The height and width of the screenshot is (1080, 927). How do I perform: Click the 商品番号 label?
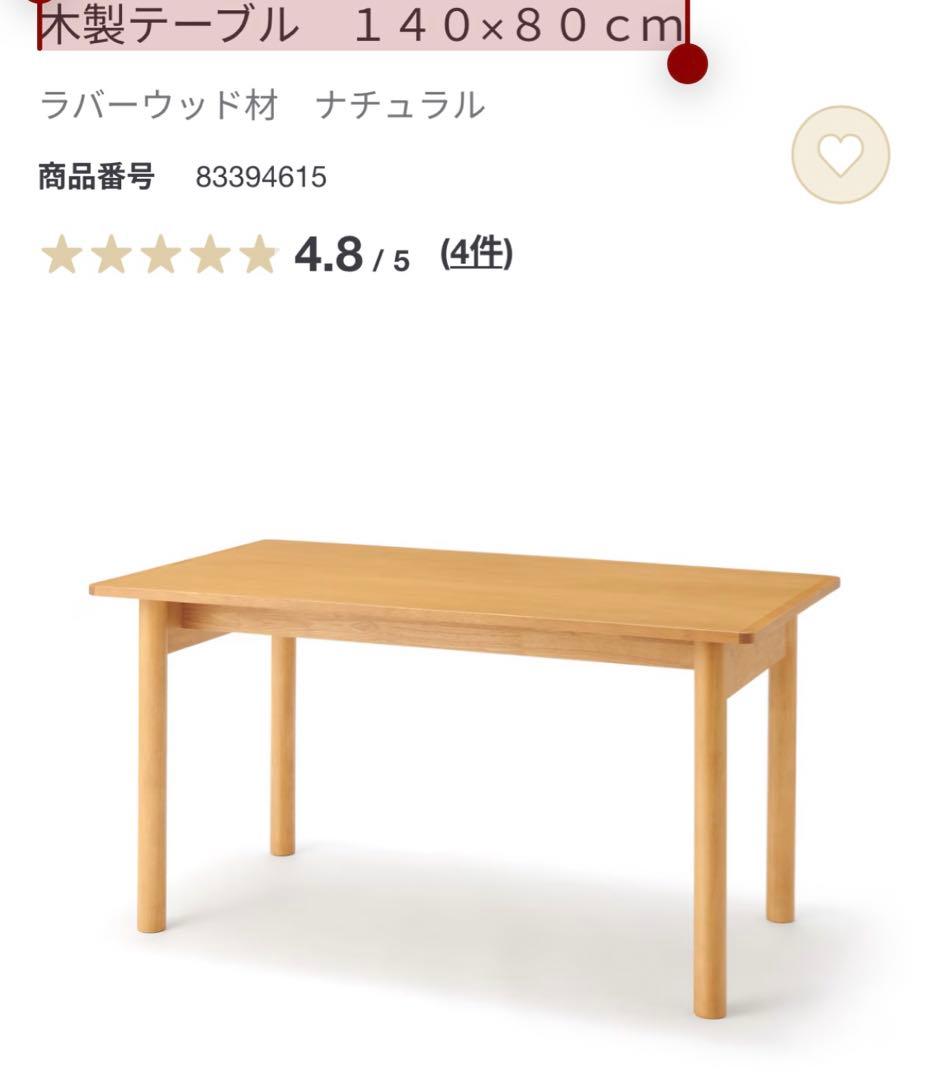[94, 176]
